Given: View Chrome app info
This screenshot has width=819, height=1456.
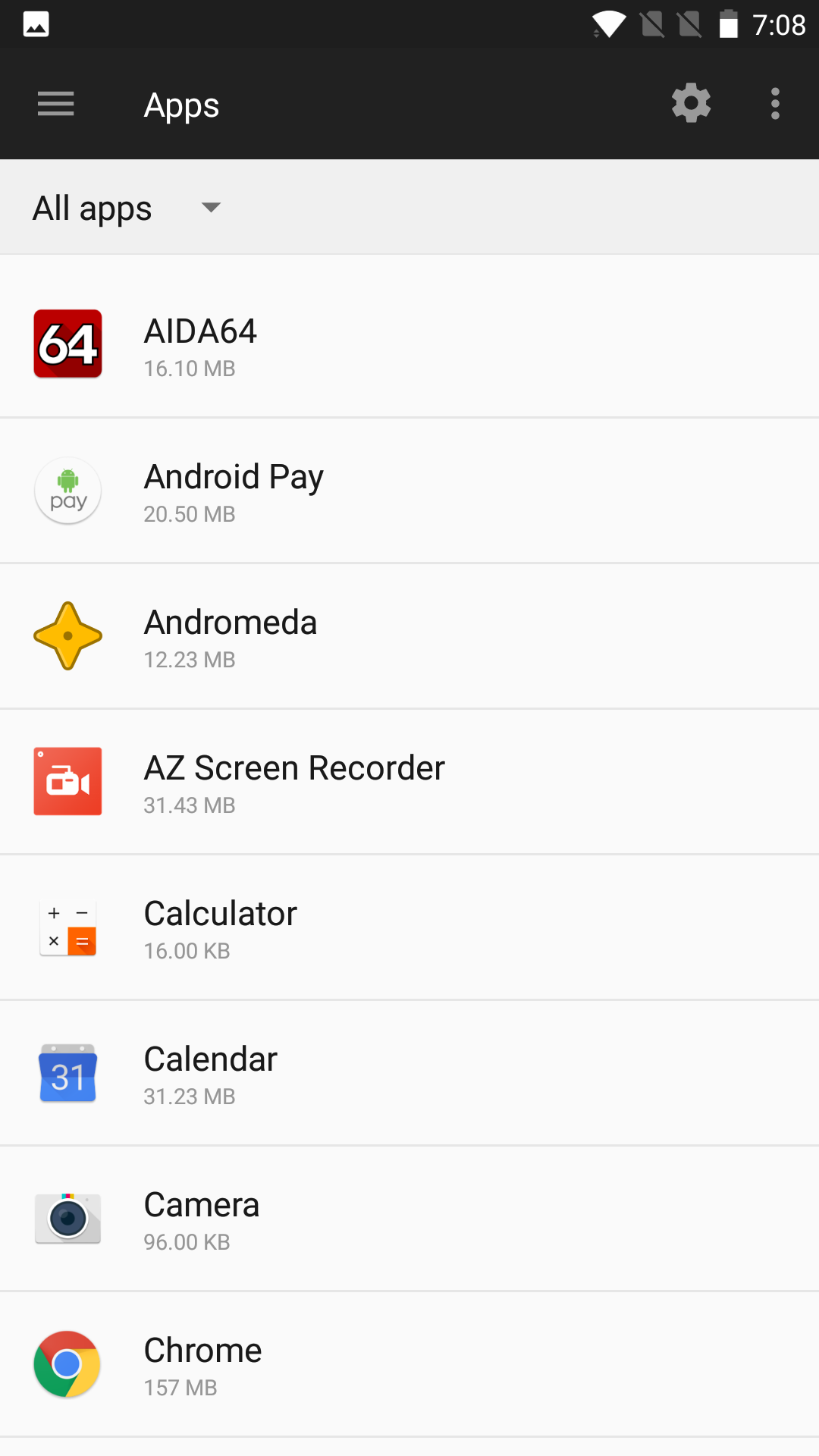Looking at the screenshot, I should [x=409, y=1365].
